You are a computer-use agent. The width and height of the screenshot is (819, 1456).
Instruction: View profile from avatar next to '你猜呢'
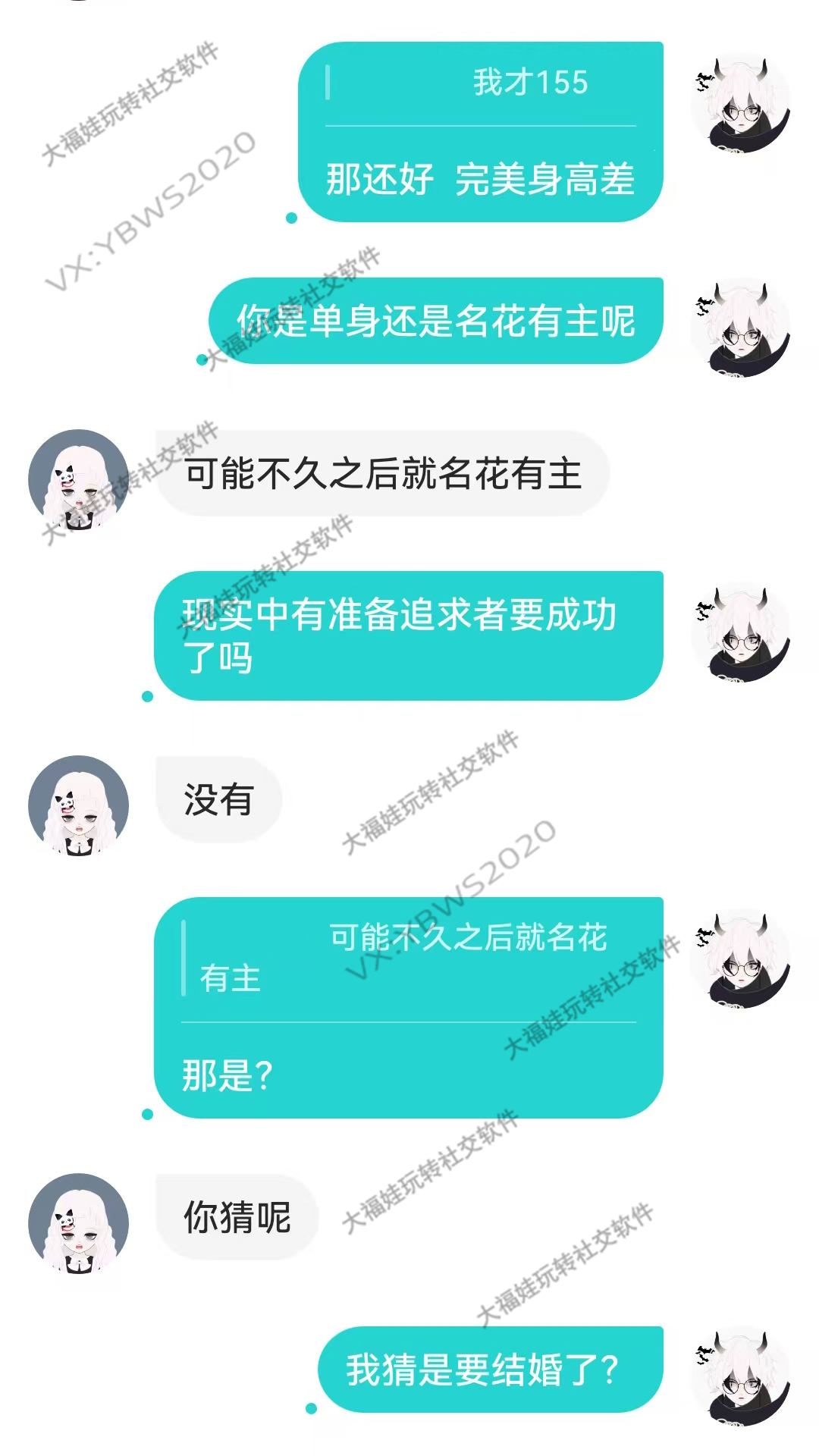tap(78, 1222)
